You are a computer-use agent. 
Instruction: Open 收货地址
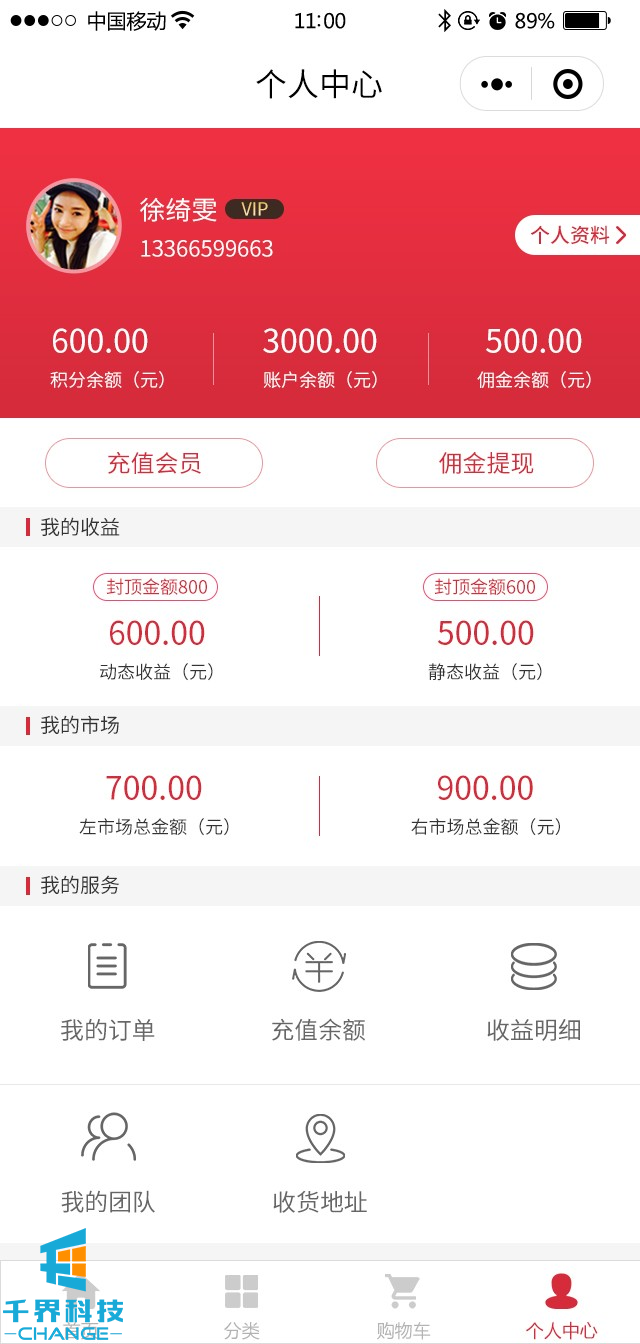click(x=320, y=1162)
